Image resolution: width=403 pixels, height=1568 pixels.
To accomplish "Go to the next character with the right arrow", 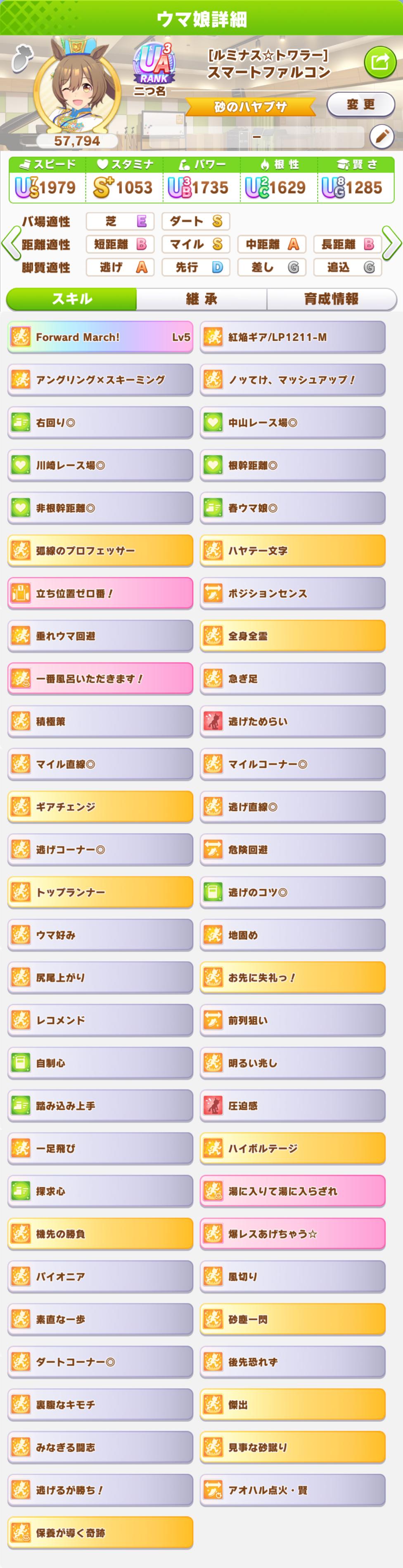I will [x=392, y=243].
